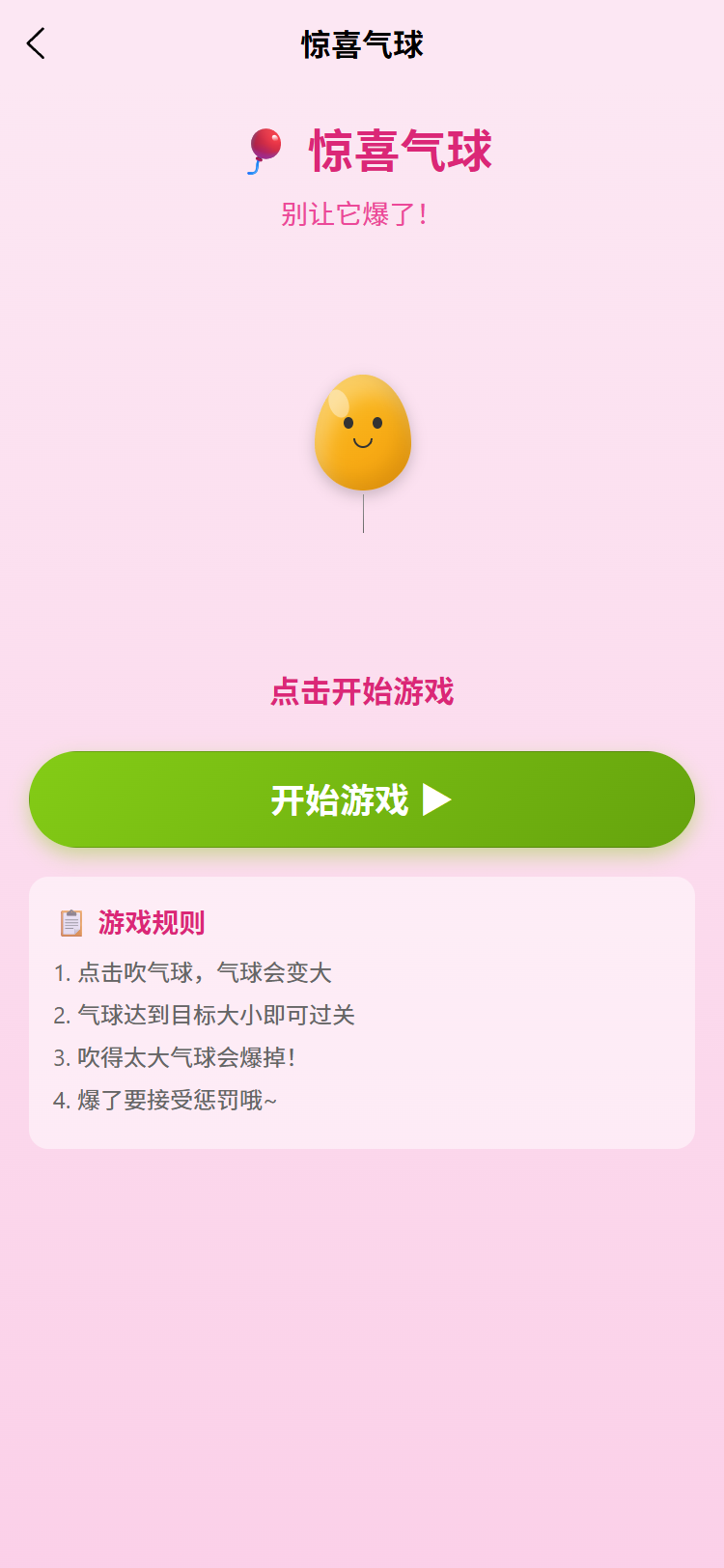Click the 游戏规则 section heading

point(150,923)
